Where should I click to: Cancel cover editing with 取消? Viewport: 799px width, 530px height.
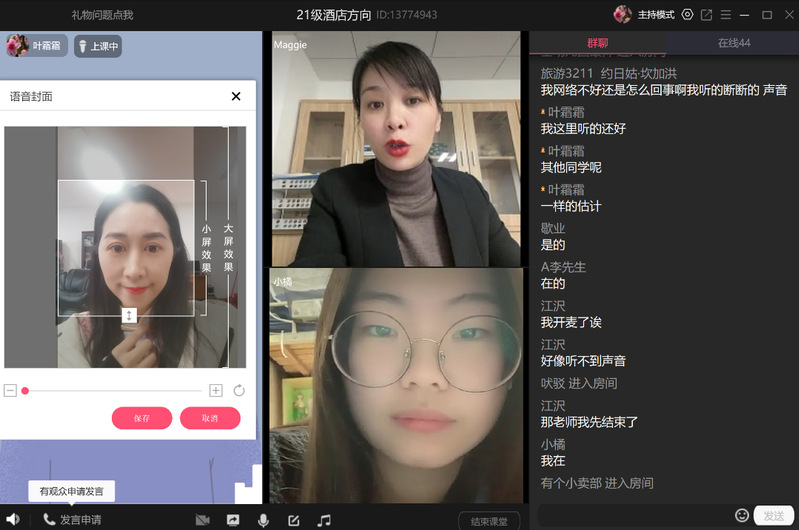point(210,418)
